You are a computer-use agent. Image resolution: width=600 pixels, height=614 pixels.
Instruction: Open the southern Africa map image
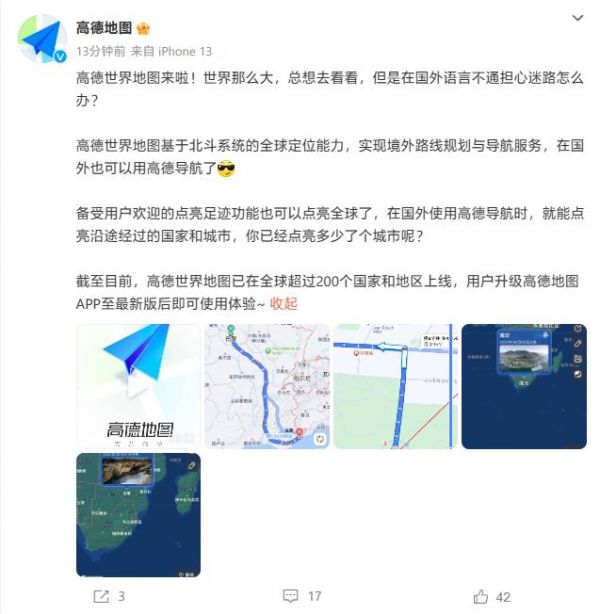tap(138, 514)
